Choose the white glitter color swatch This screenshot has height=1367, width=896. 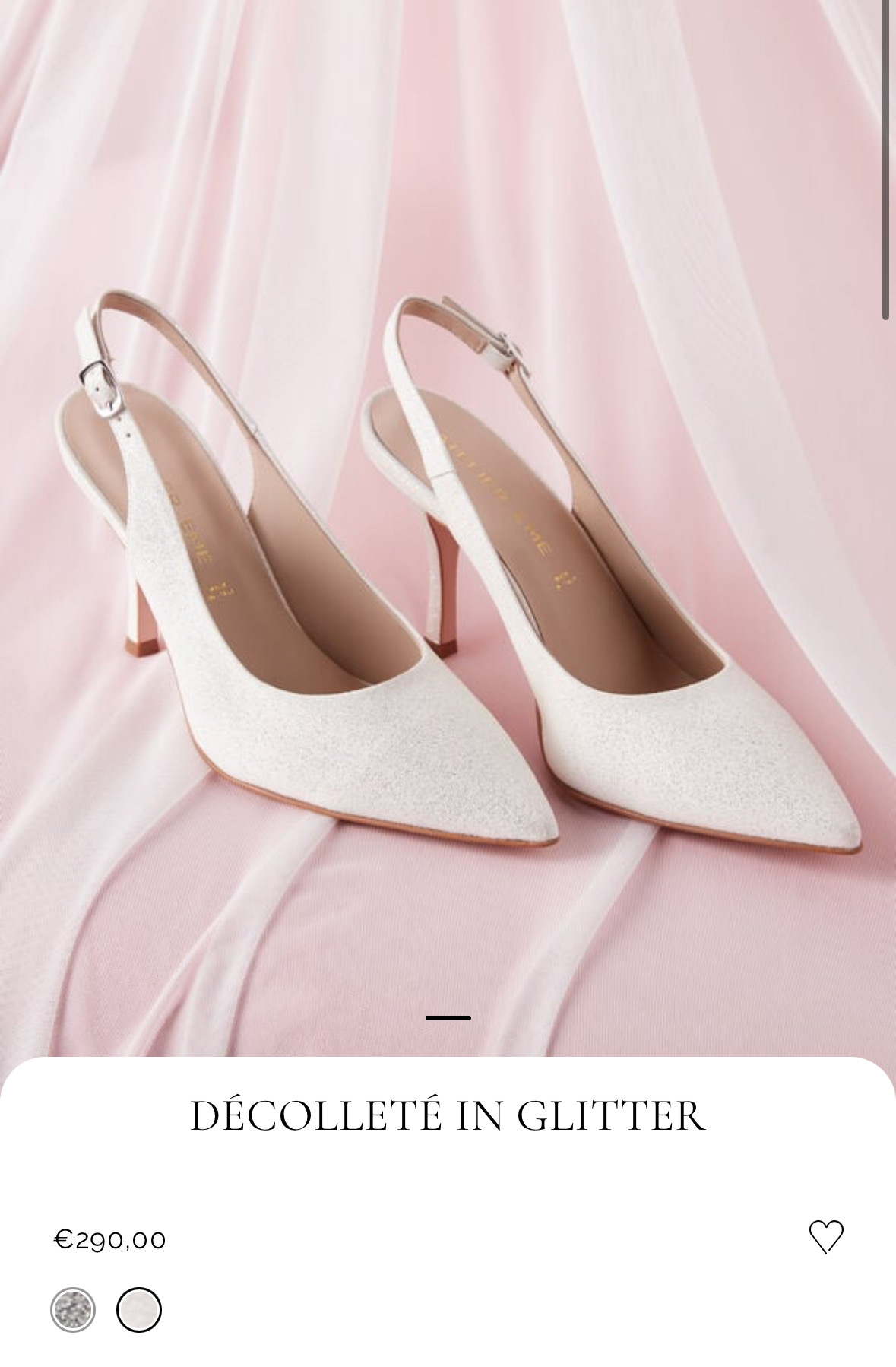[139, 1310]
